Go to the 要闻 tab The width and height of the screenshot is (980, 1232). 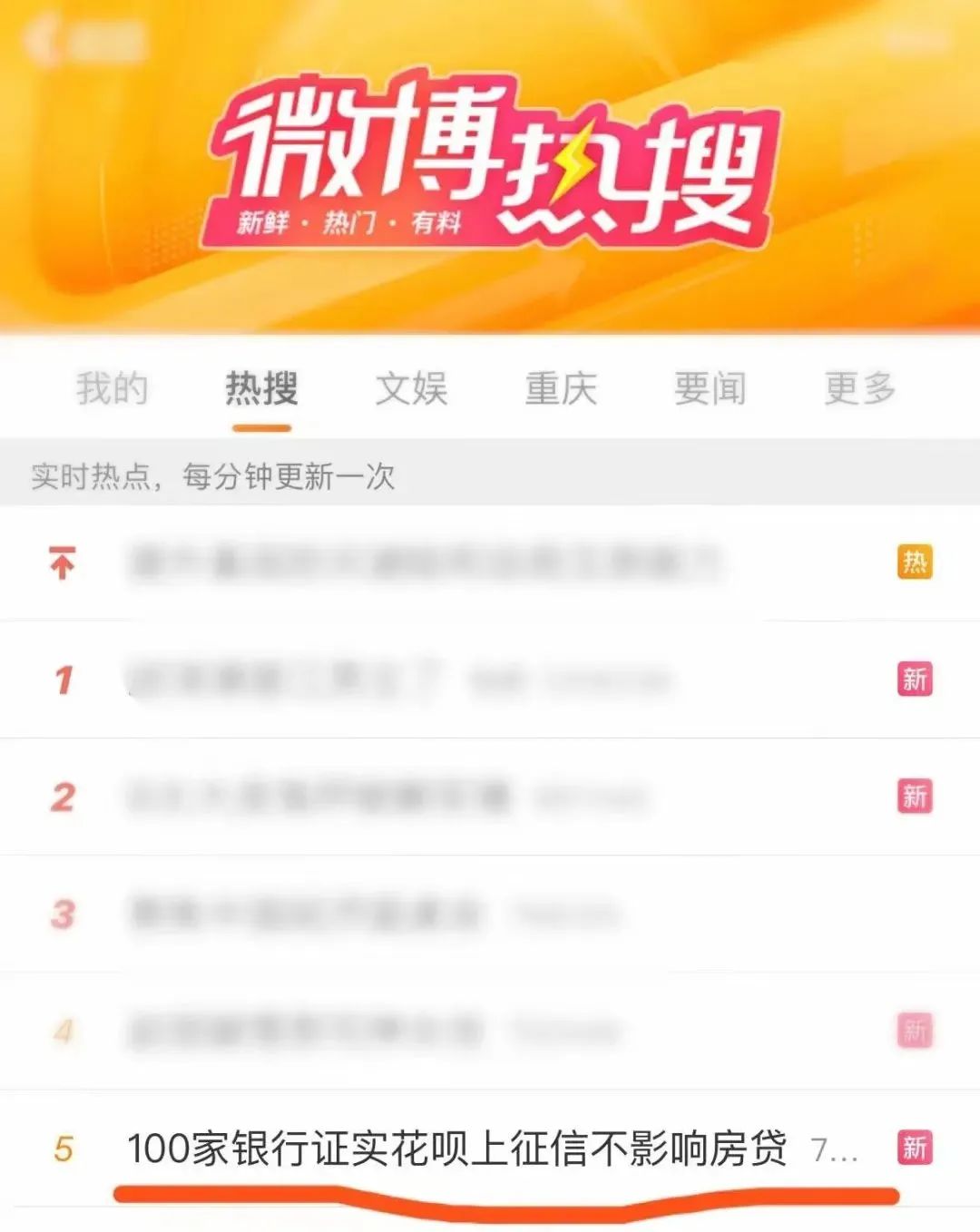click(x=710, y=388)
